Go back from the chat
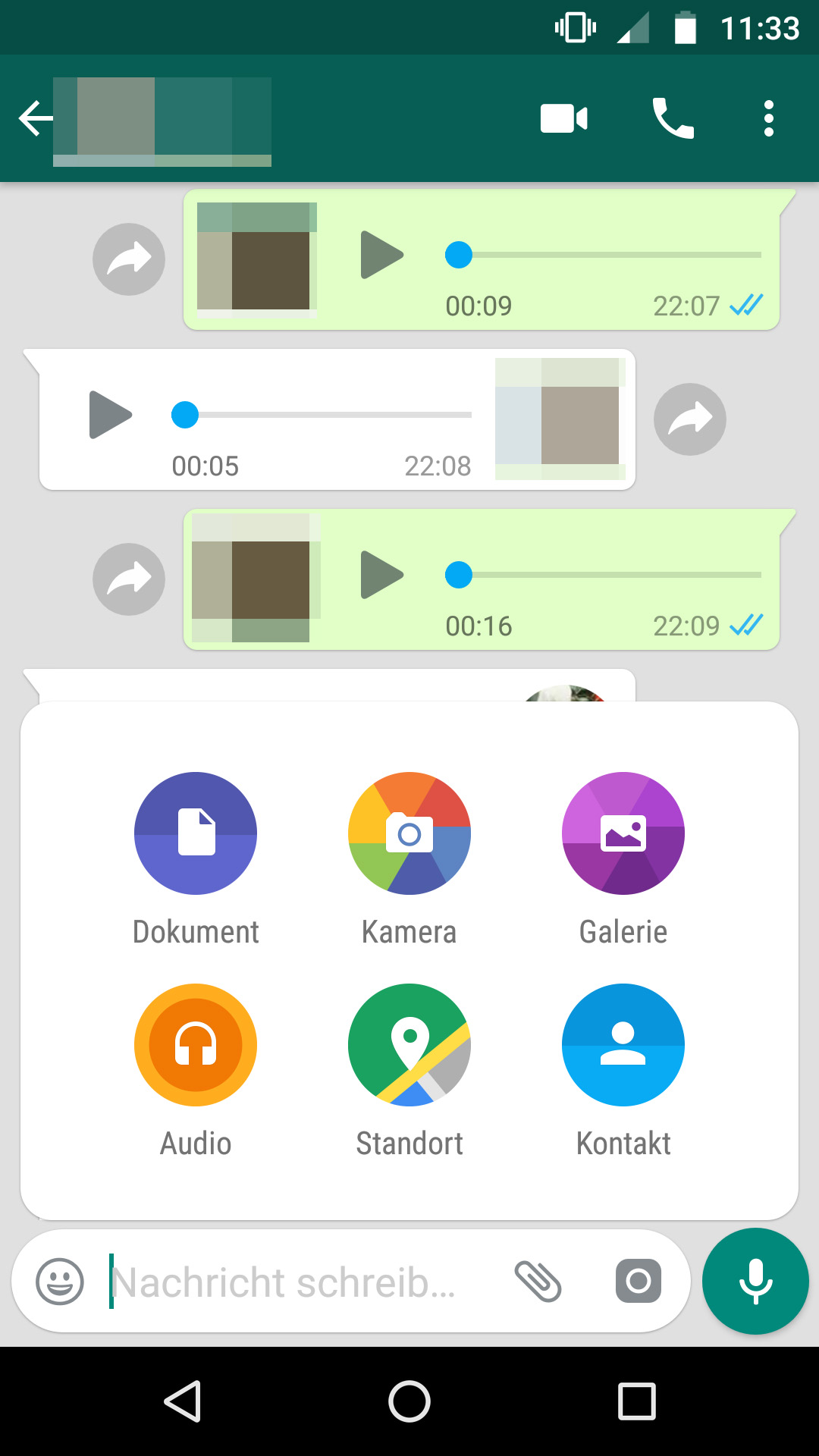The image size is (819, 1456). pos(35,119)
